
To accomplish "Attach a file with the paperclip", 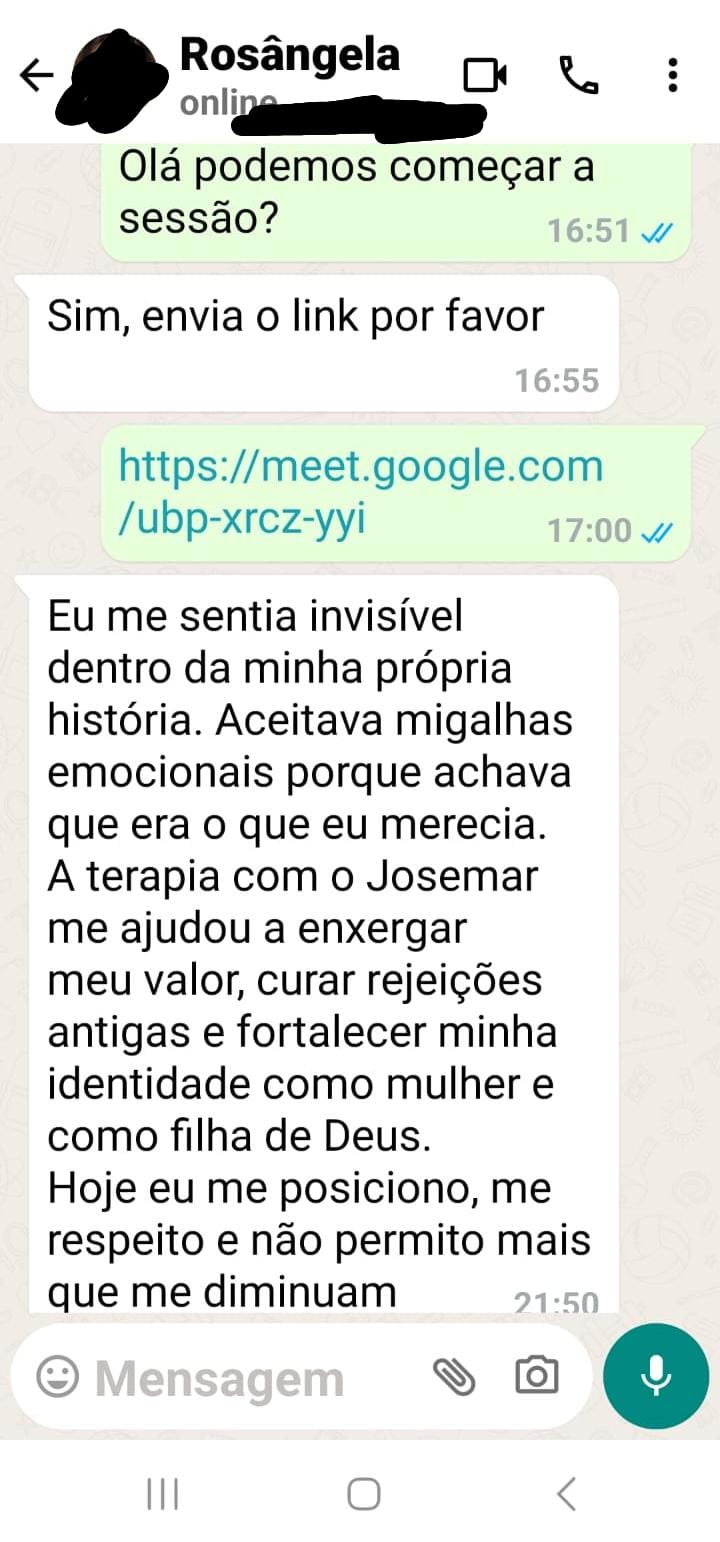I will (454, 1378).
